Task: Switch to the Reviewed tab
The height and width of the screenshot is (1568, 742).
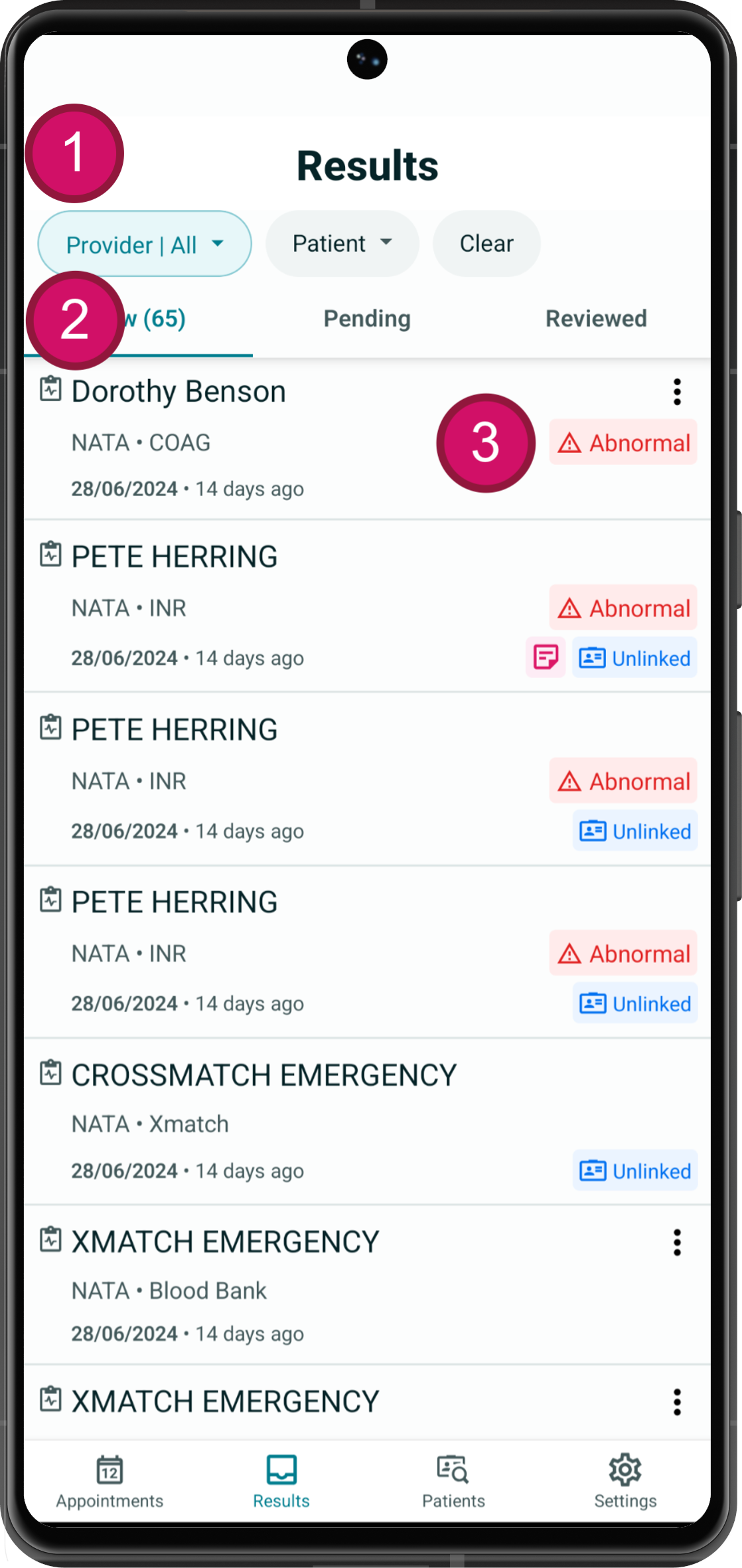Action: (x=595, y=319)
